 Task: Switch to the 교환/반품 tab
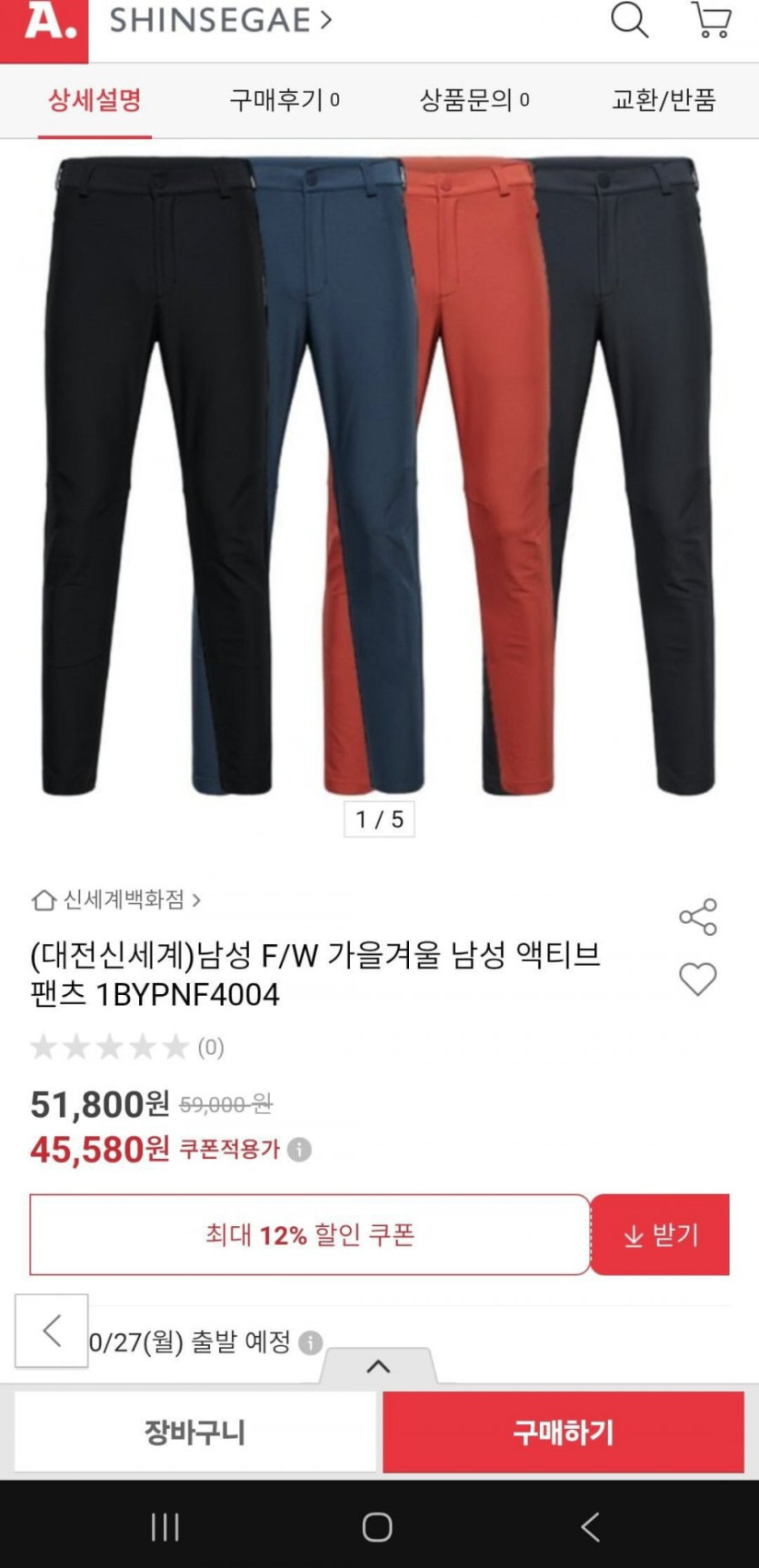pos(664,100)
